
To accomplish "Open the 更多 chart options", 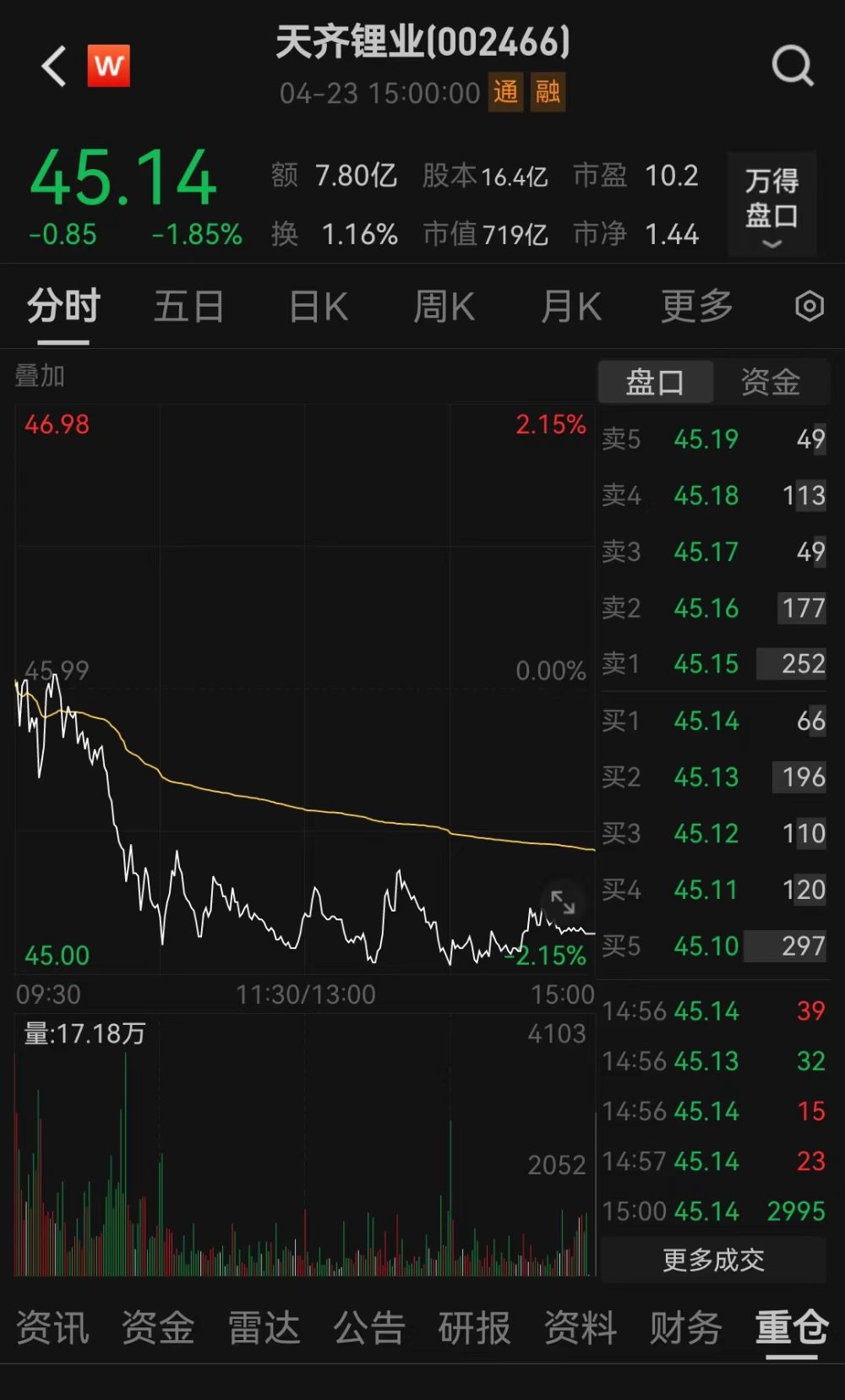I will (697, 307).
